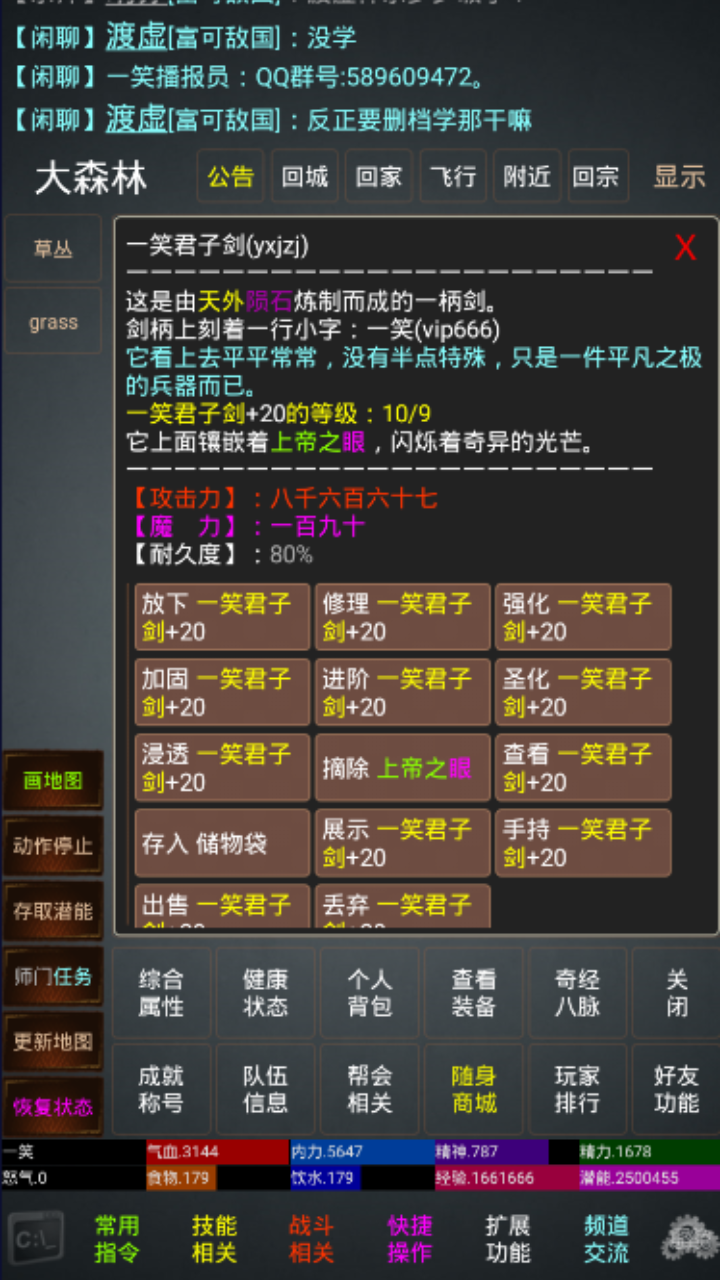
Task: Open the settings gear icon
Action: pos(688,1238)
